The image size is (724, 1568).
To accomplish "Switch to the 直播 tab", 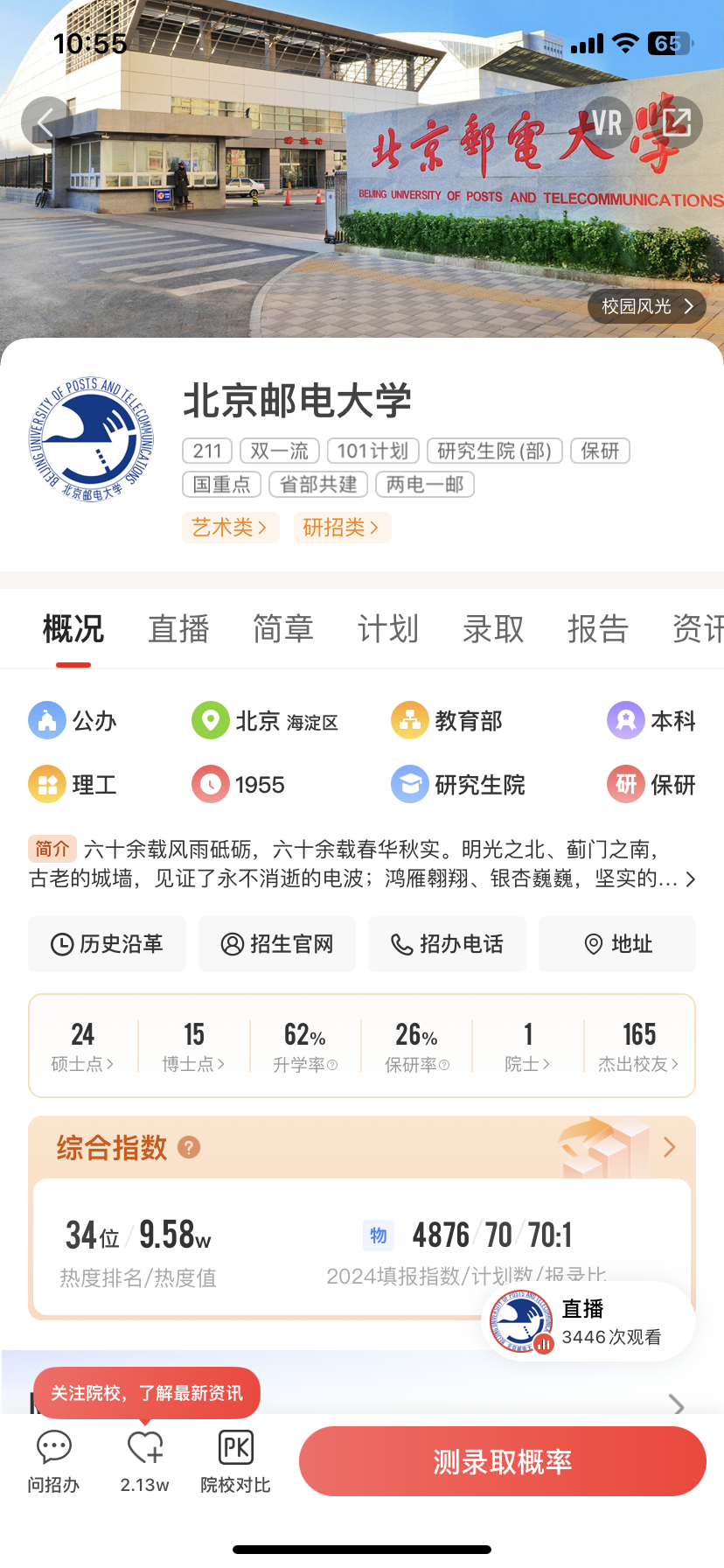I will point(178,628).
